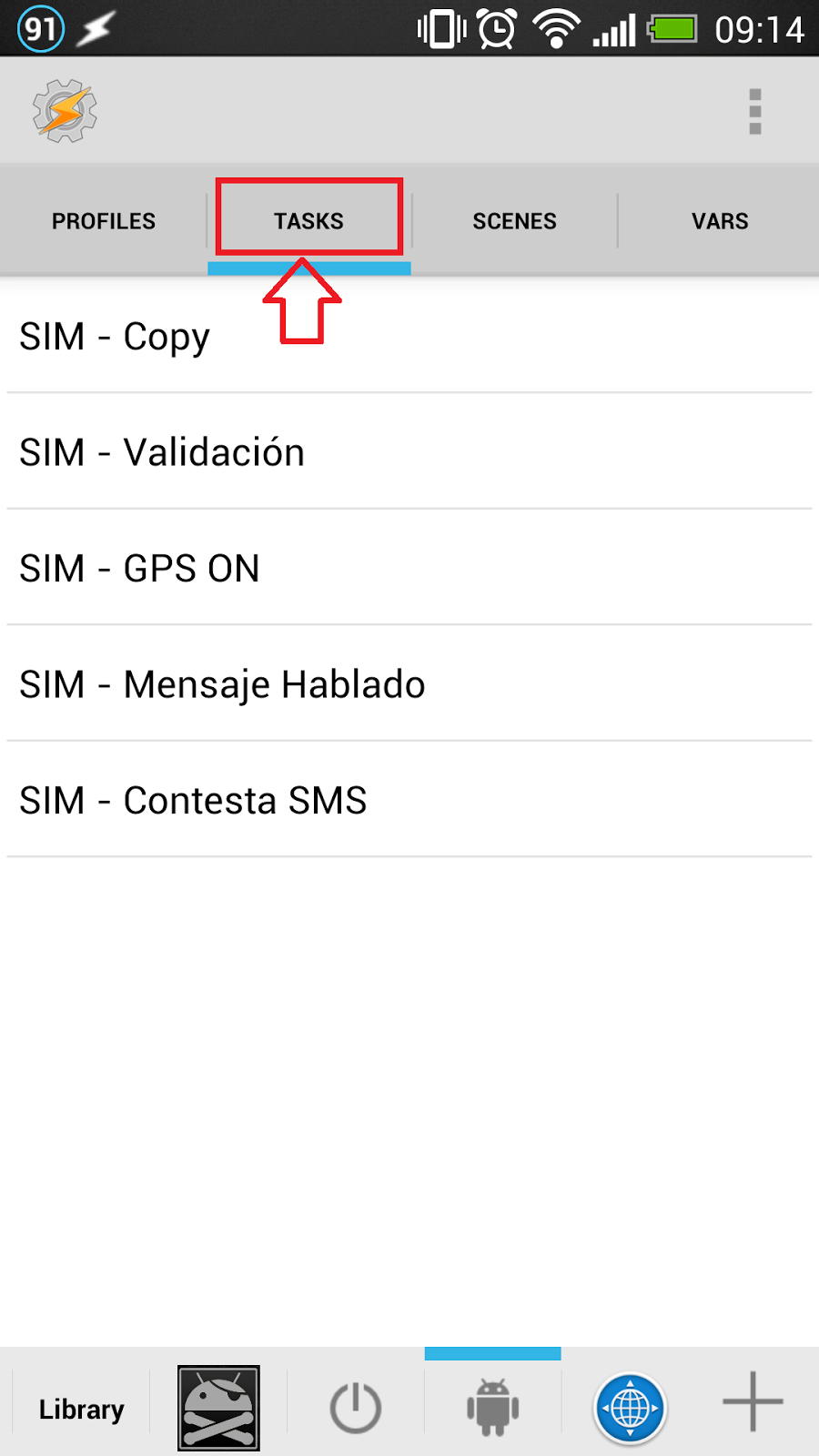
Task: Switch to the PROFILES tab
Action: (x=103, y=220)
